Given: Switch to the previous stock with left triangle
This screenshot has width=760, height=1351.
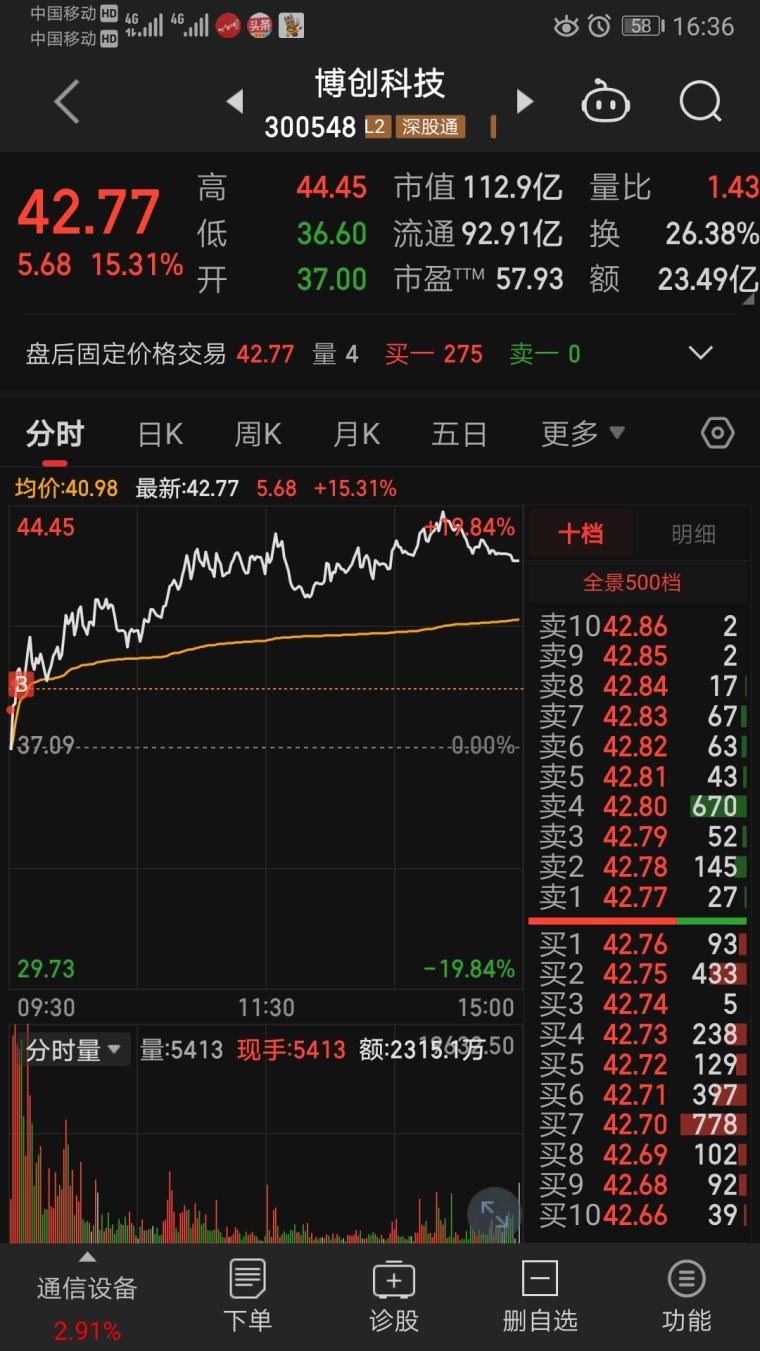Looking at the screenshot, I should (x=235, y=102).
